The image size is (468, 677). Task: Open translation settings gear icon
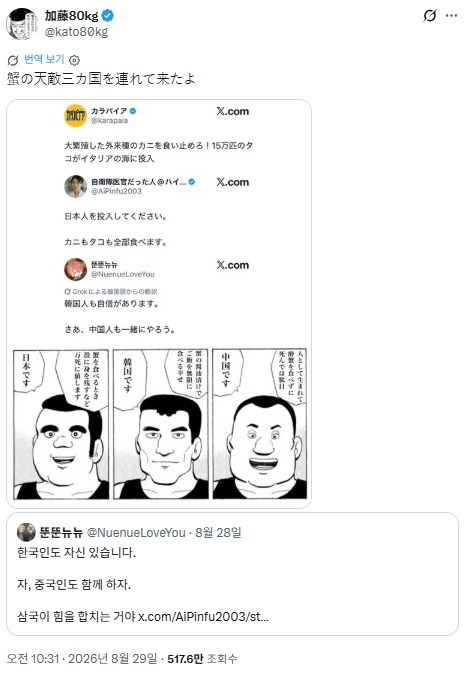pyautogui.click(x=74, y=60)
